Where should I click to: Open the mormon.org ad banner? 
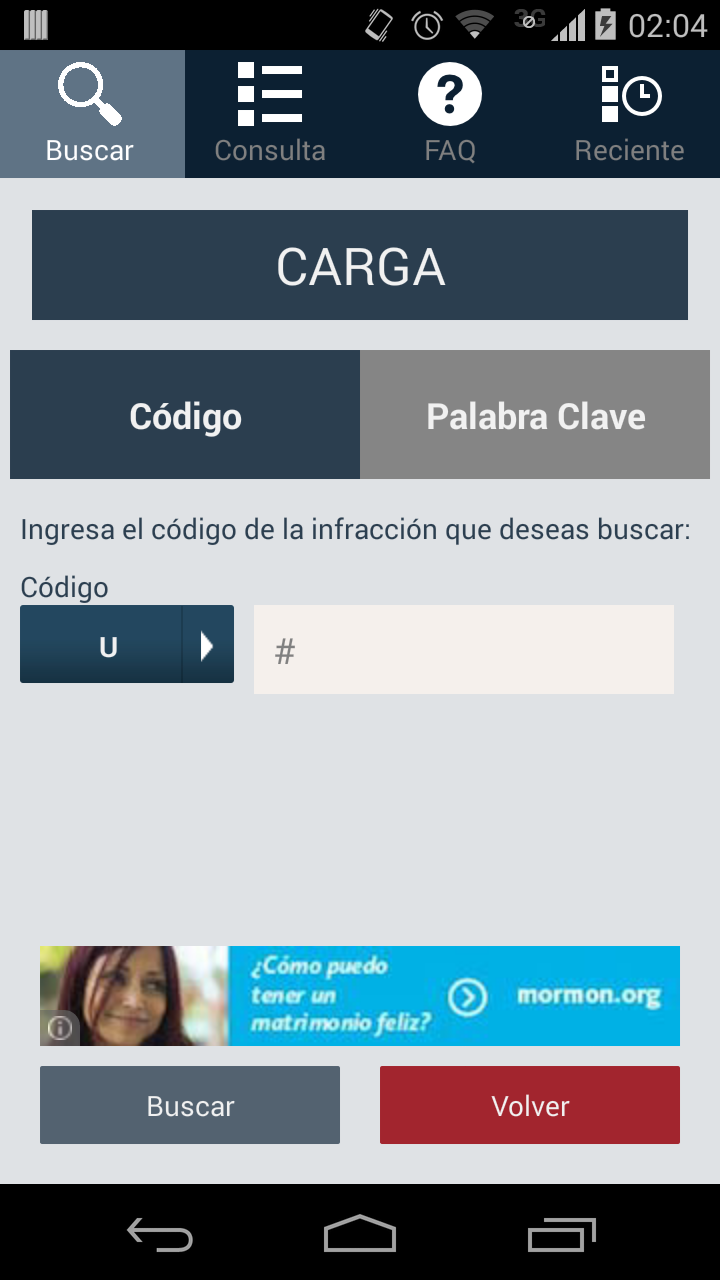(360, 996)
